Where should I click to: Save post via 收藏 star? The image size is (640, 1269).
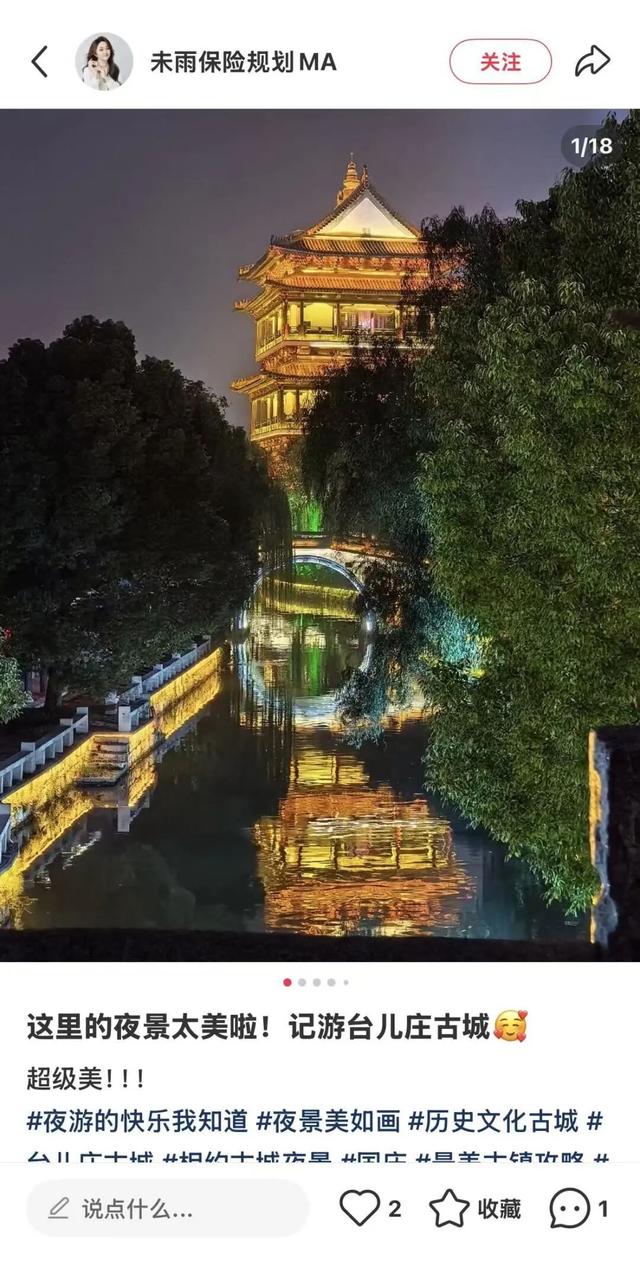coord(450,1208)
